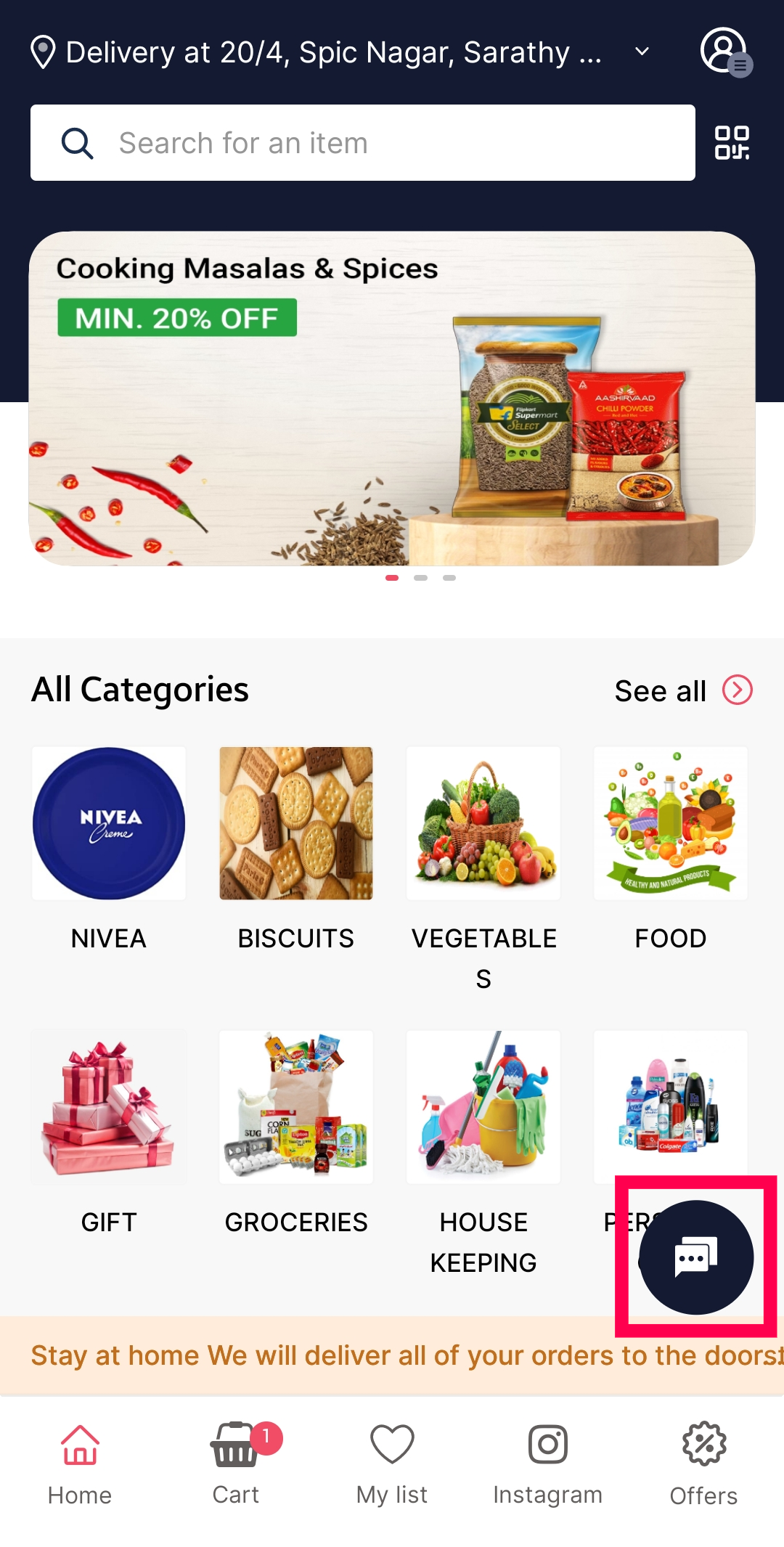The height and width of the screenshot is (1547, 784).
Task: Open the Cooking Masalas & Spices banner
Action: point(392,398)
